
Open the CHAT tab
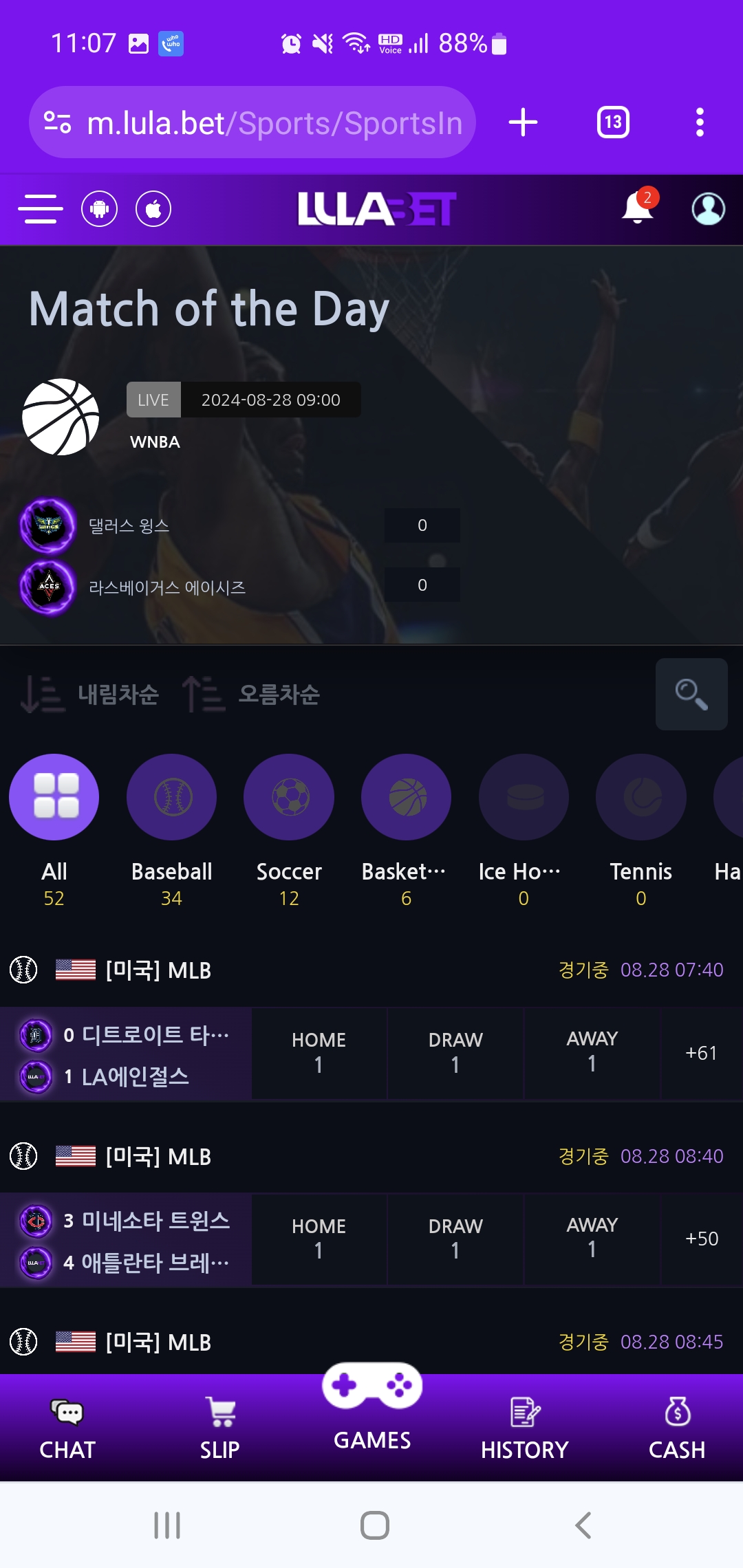click(67, 1428)
